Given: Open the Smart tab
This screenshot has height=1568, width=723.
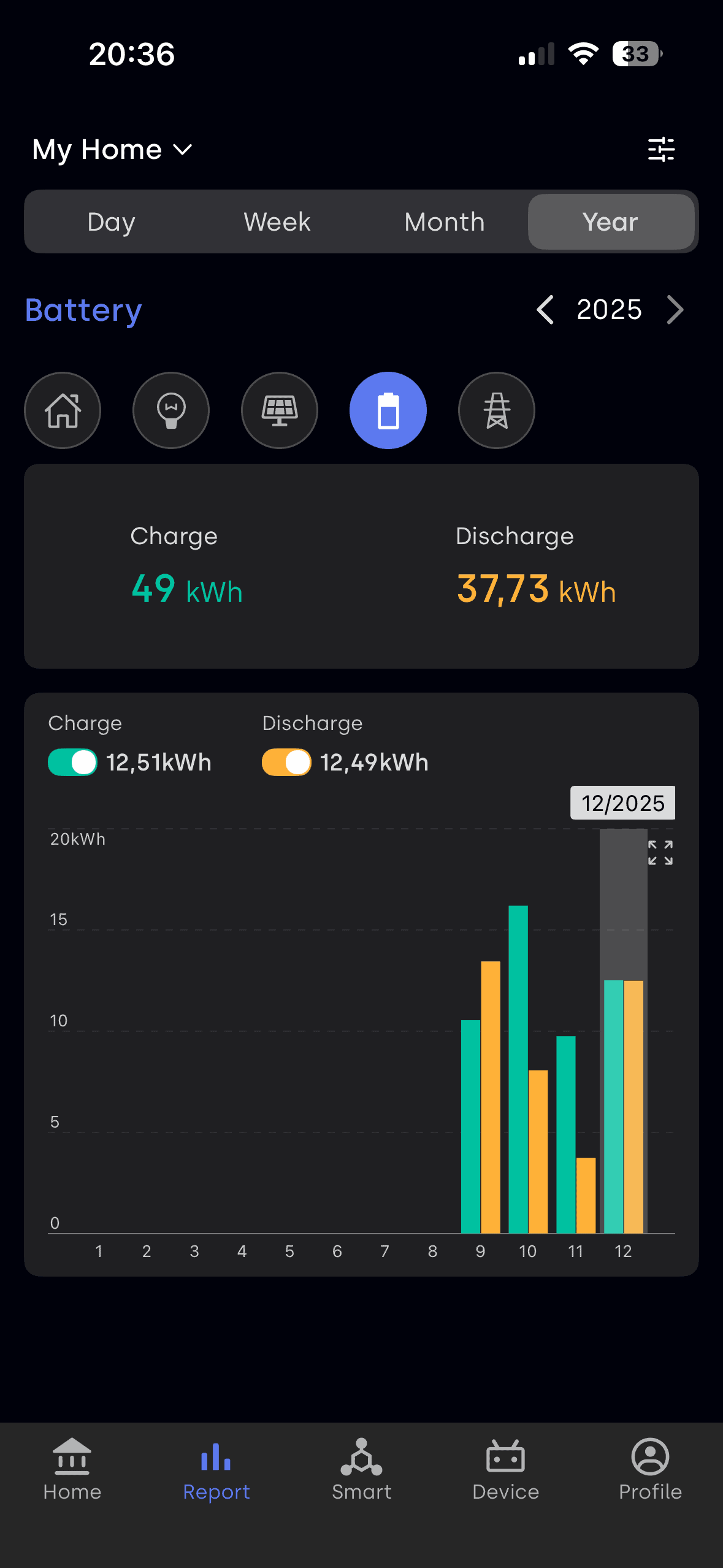Looking at the screenshot, I should 361,1469.
